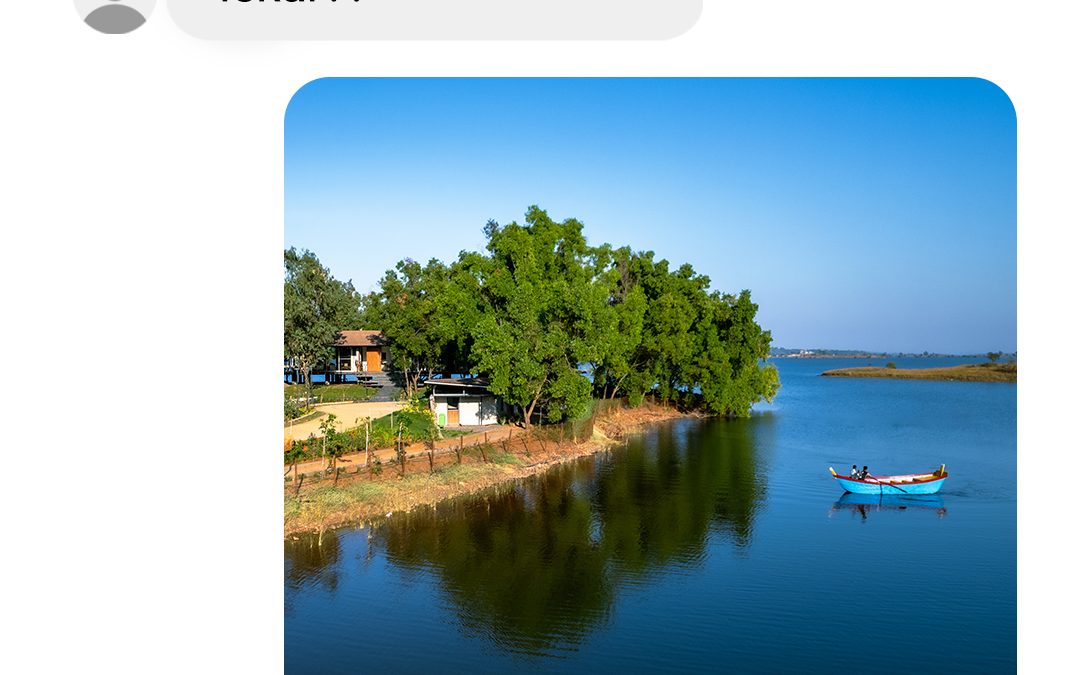Open the sent lake photo message
Image resolution: width=1080 pixels, height=675 pixels.
(650, 380)
